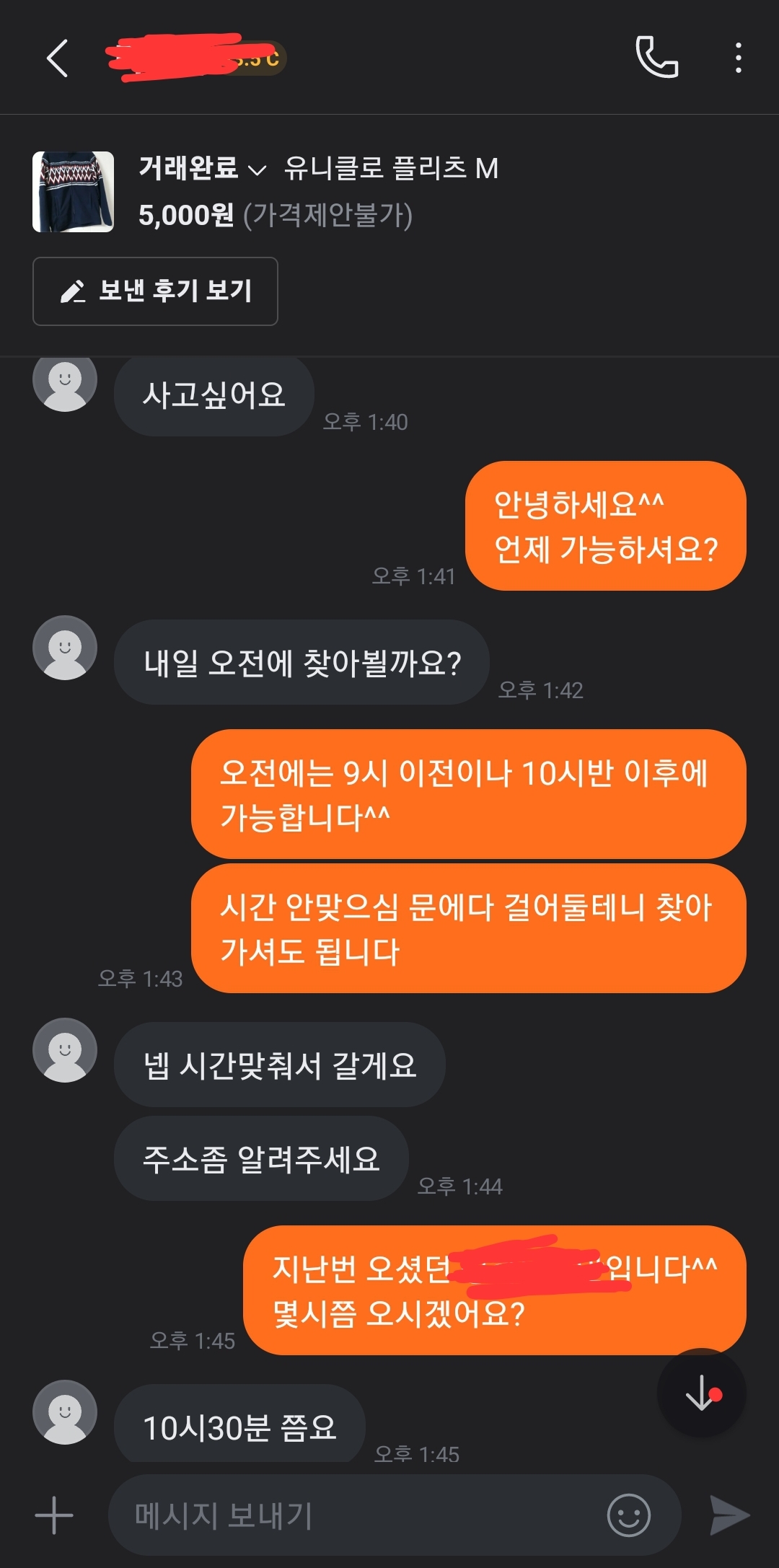Jump to latest messages with down arrow
Viewport: 779px width, 1568px height.
[702, 1393]
